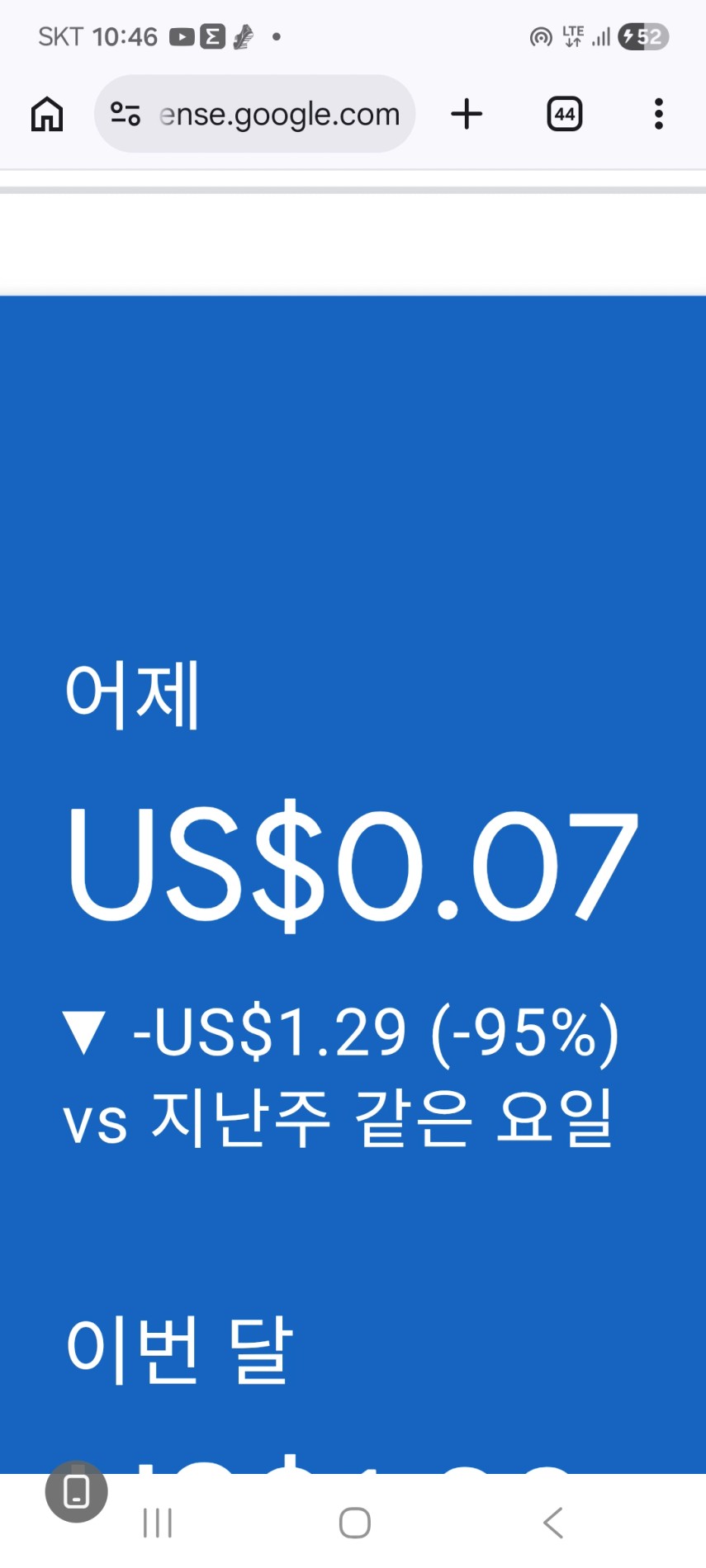Open recent apps from navigation bar
This screenshot has height=1568, width=706.
(158, 1523)
